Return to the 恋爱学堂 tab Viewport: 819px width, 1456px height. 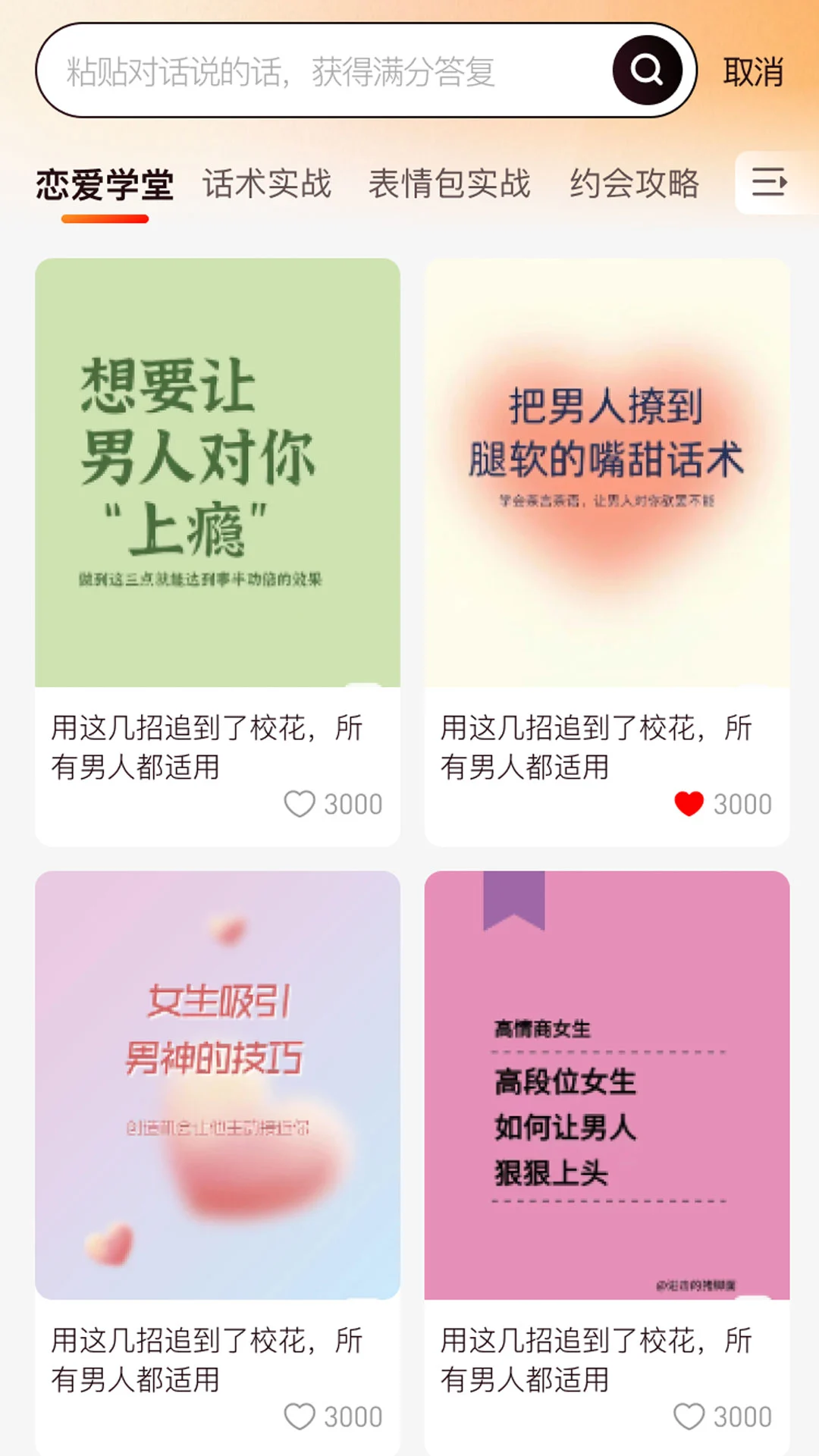[x=104, y=184]
